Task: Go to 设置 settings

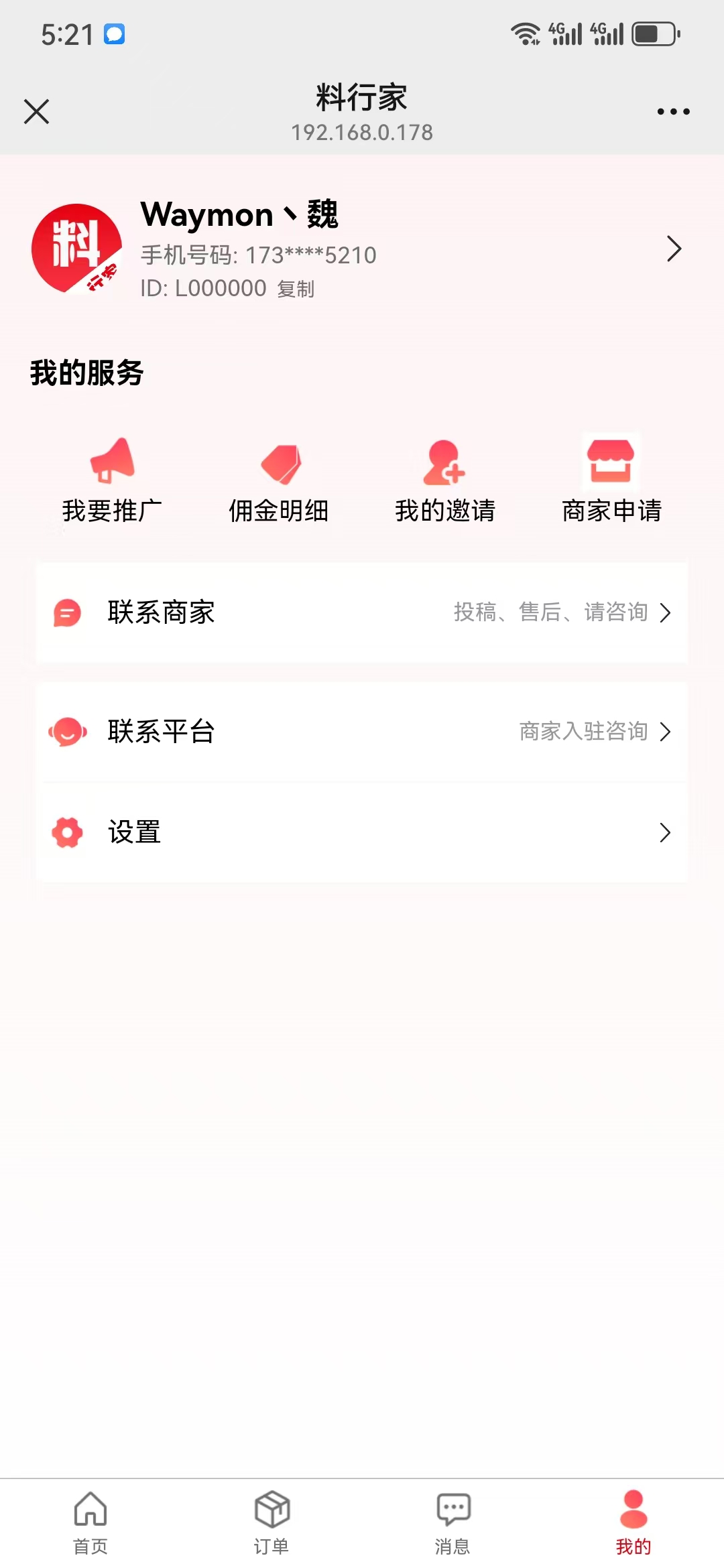Action: [x=362, y=832]
